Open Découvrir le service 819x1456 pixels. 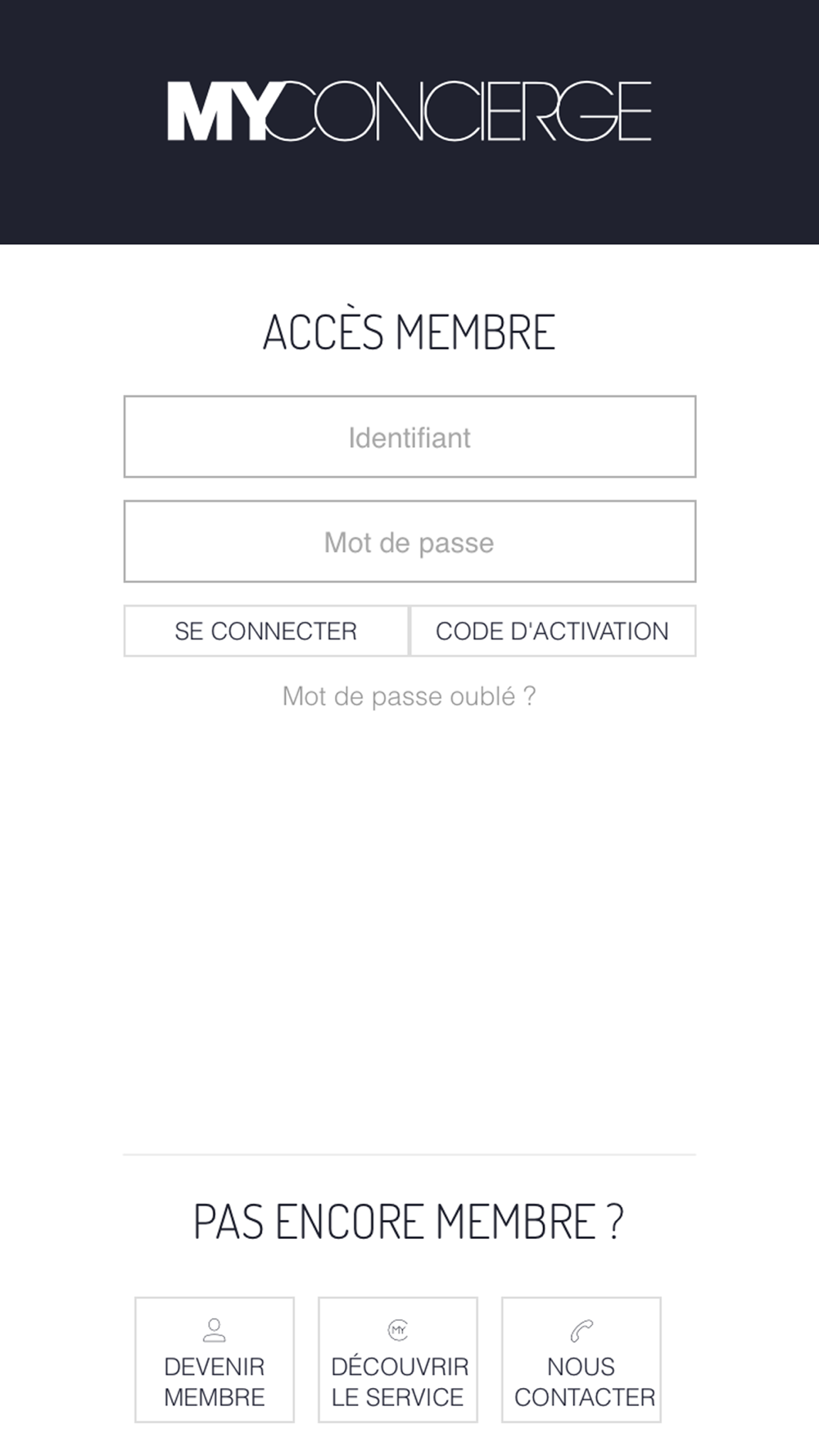pos(398,1359)
